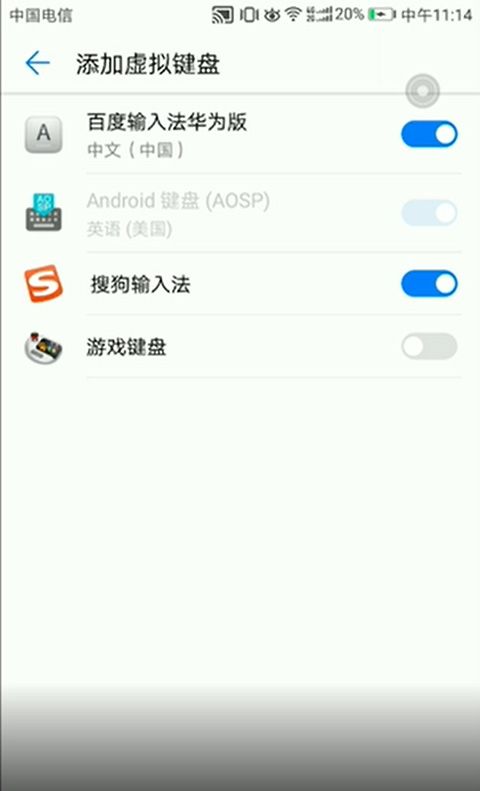Disable the 搜狗输入法 switch
Image resolution: width=480 pixels, height=791 pixels.
click(x=429, y=284)
